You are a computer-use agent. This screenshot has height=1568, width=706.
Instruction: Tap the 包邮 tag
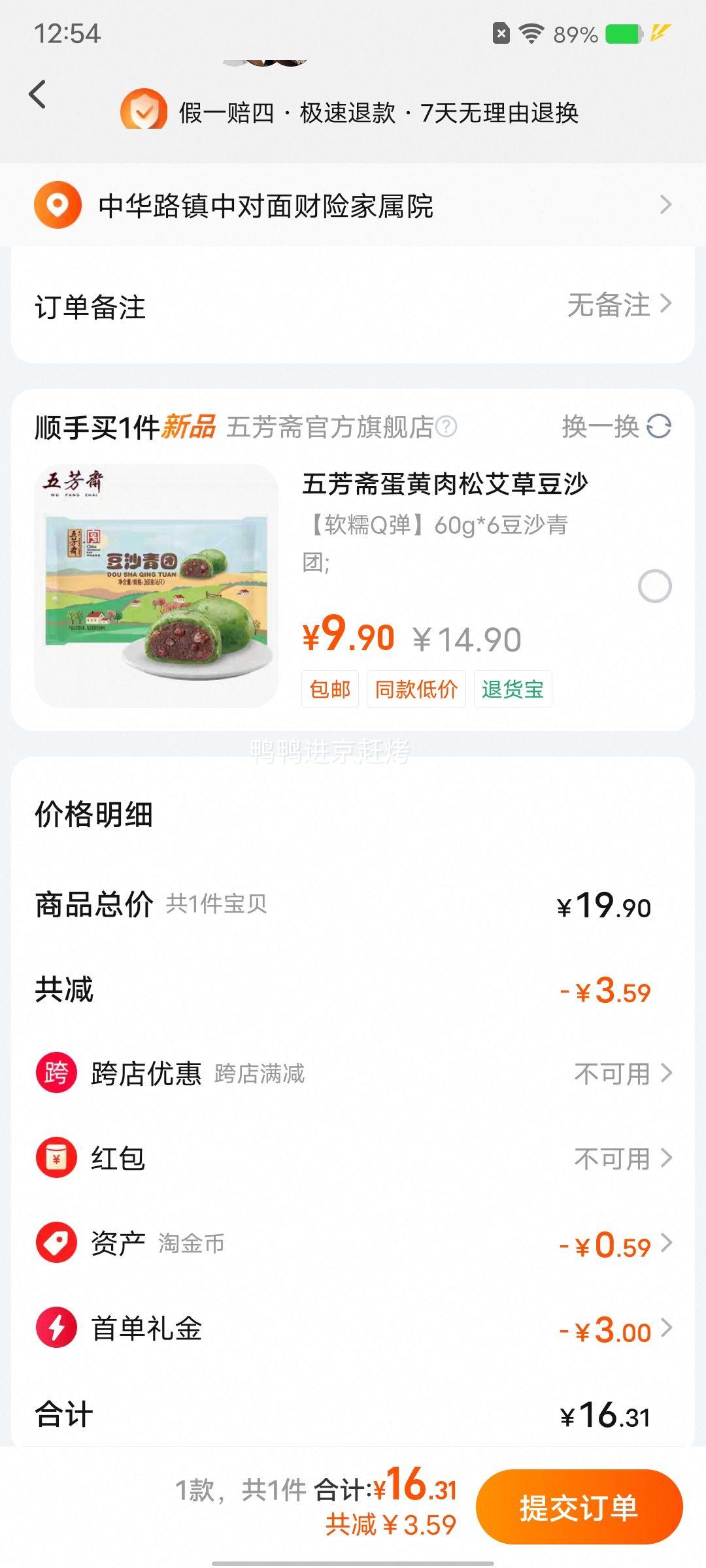pos(330,689)
